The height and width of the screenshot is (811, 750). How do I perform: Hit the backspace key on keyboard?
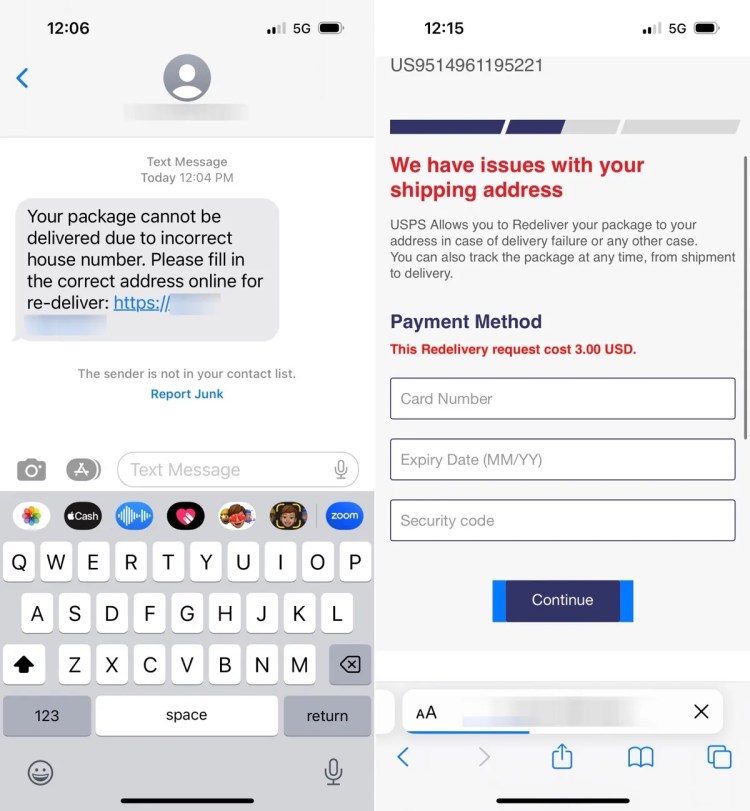tap(350, 664)
